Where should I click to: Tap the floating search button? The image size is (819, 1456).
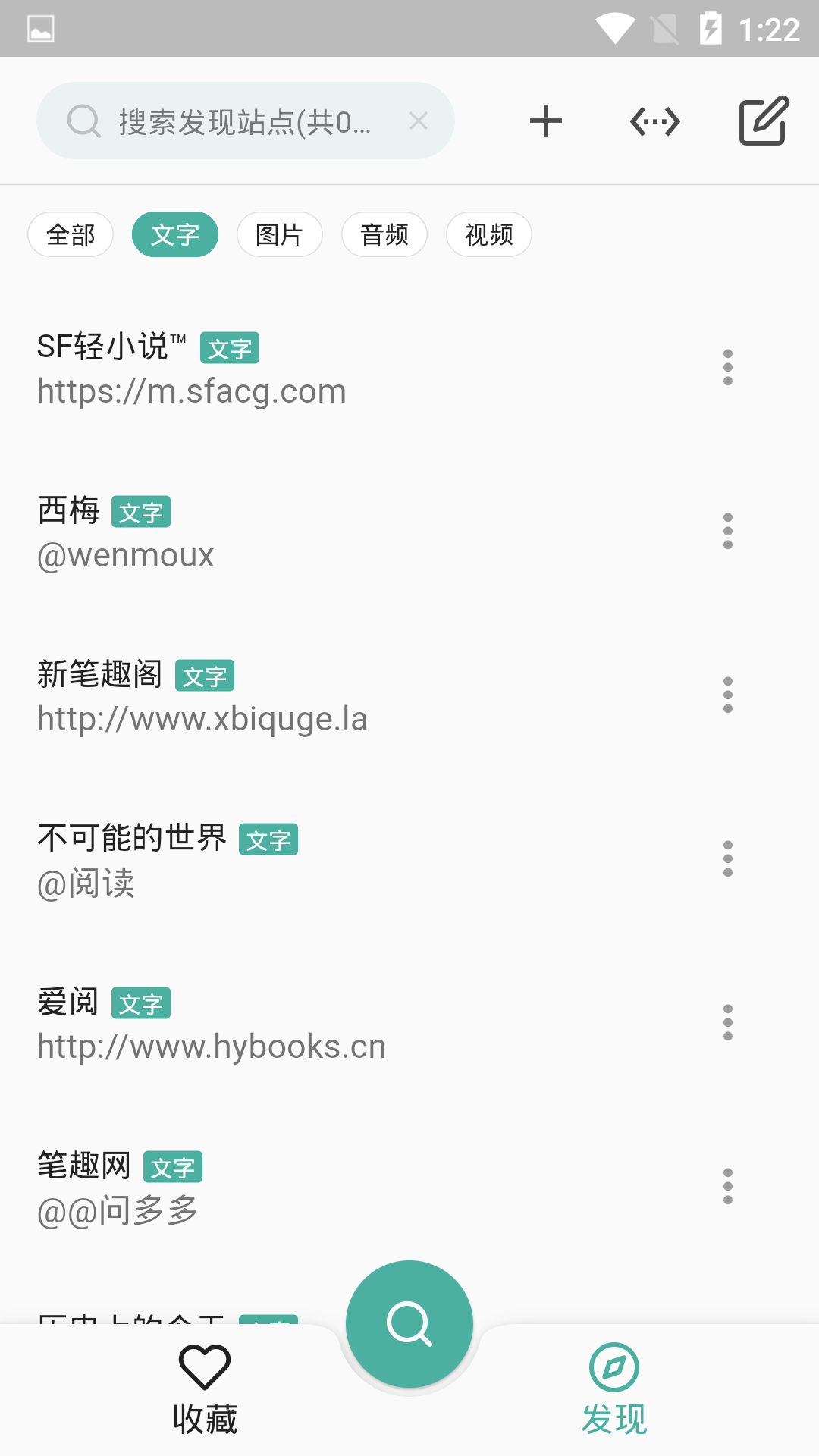click(x=409, y=1324)
